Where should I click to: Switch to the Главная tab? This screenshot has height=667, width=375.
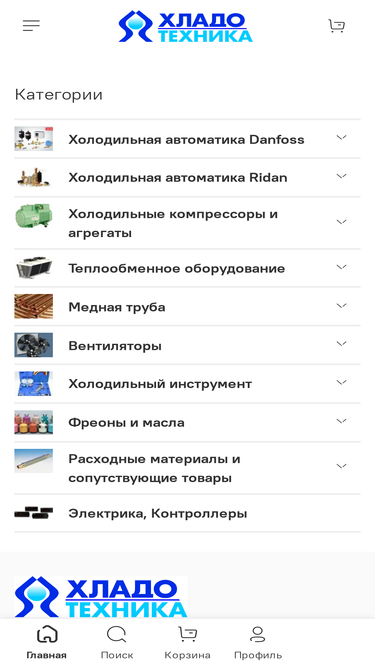[x=47, y=642]
